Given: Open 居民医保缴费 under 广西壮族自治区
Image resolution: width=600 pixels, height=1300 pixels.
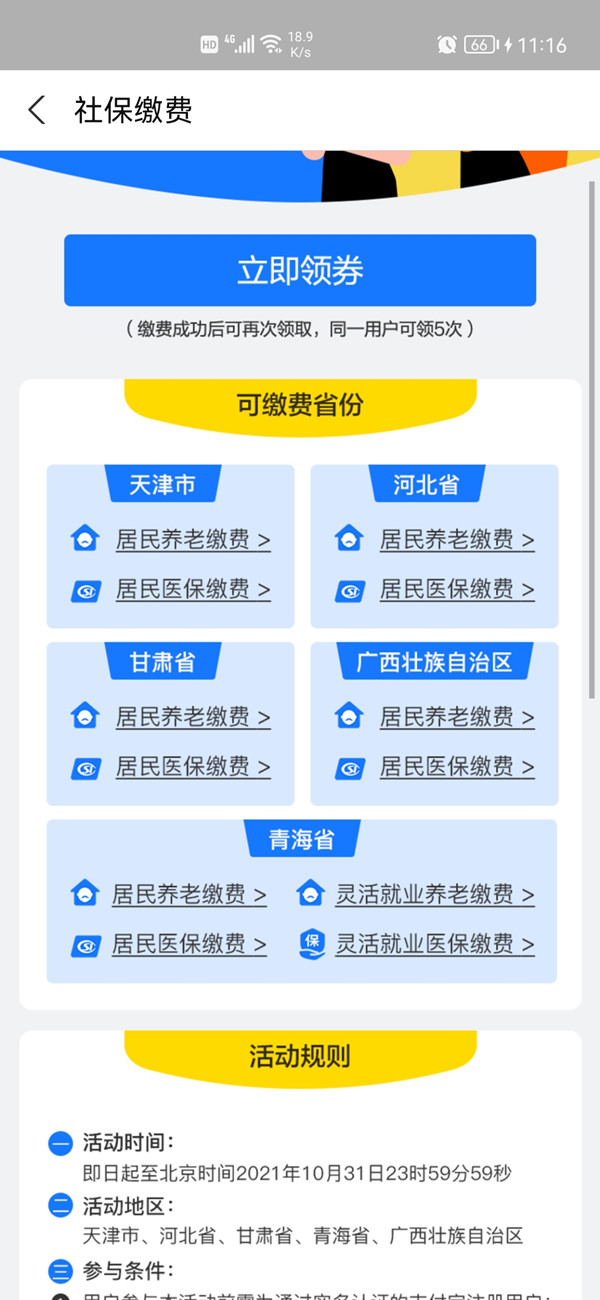Looking at the screenshot, I should [456, 767].
